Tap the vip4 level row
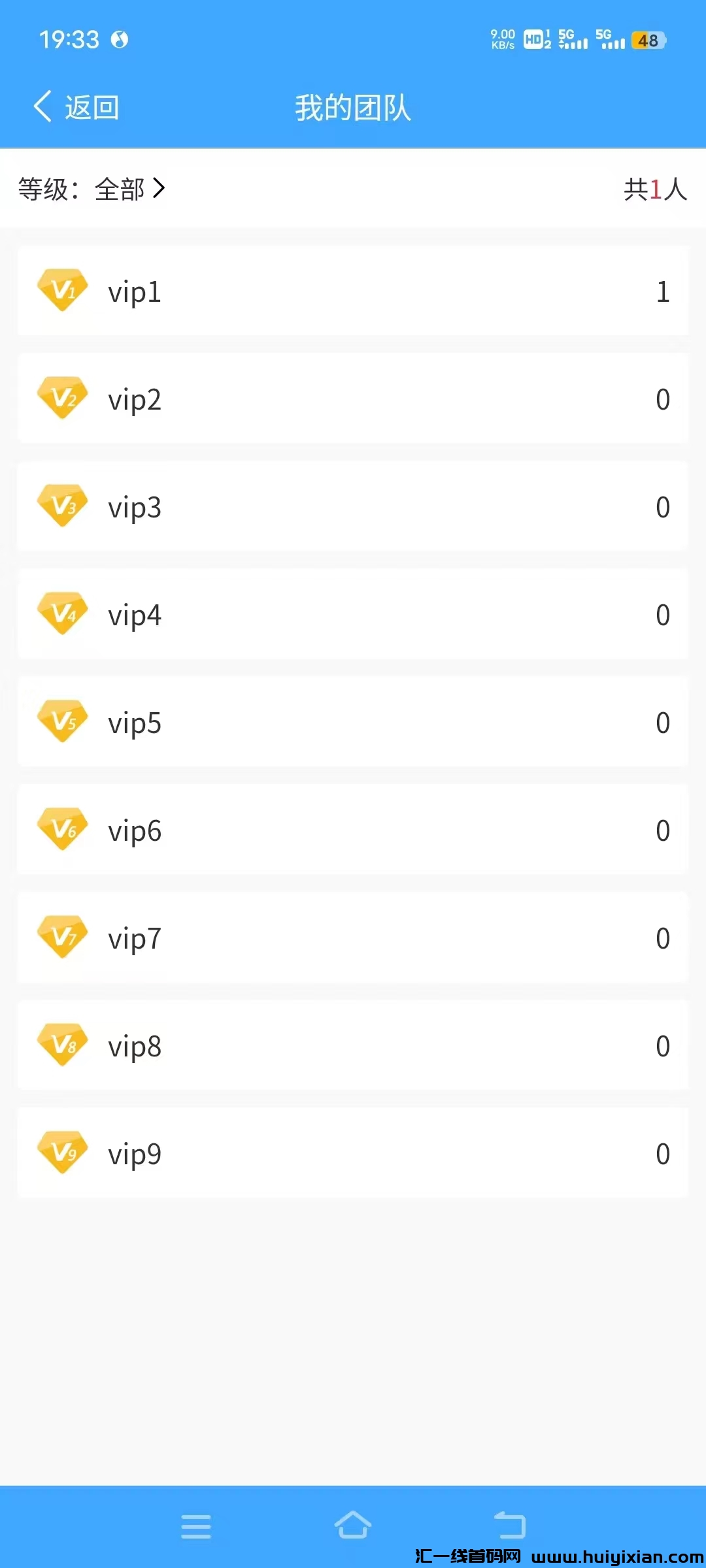 click(x=353, y=615)
